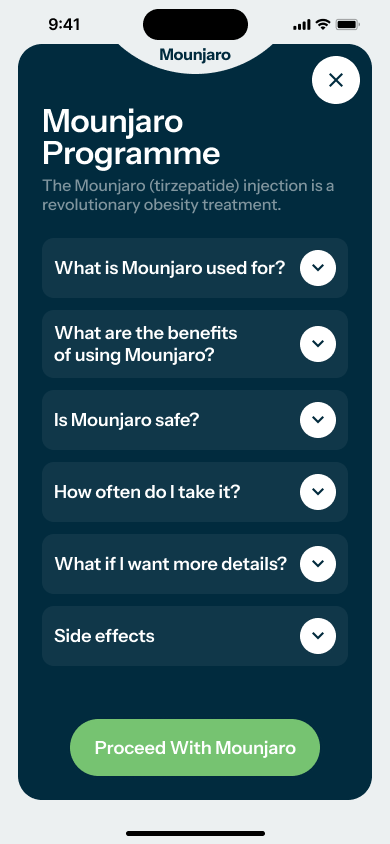Expand the Side effects section
Screen dimensions: 390x844
195,636
